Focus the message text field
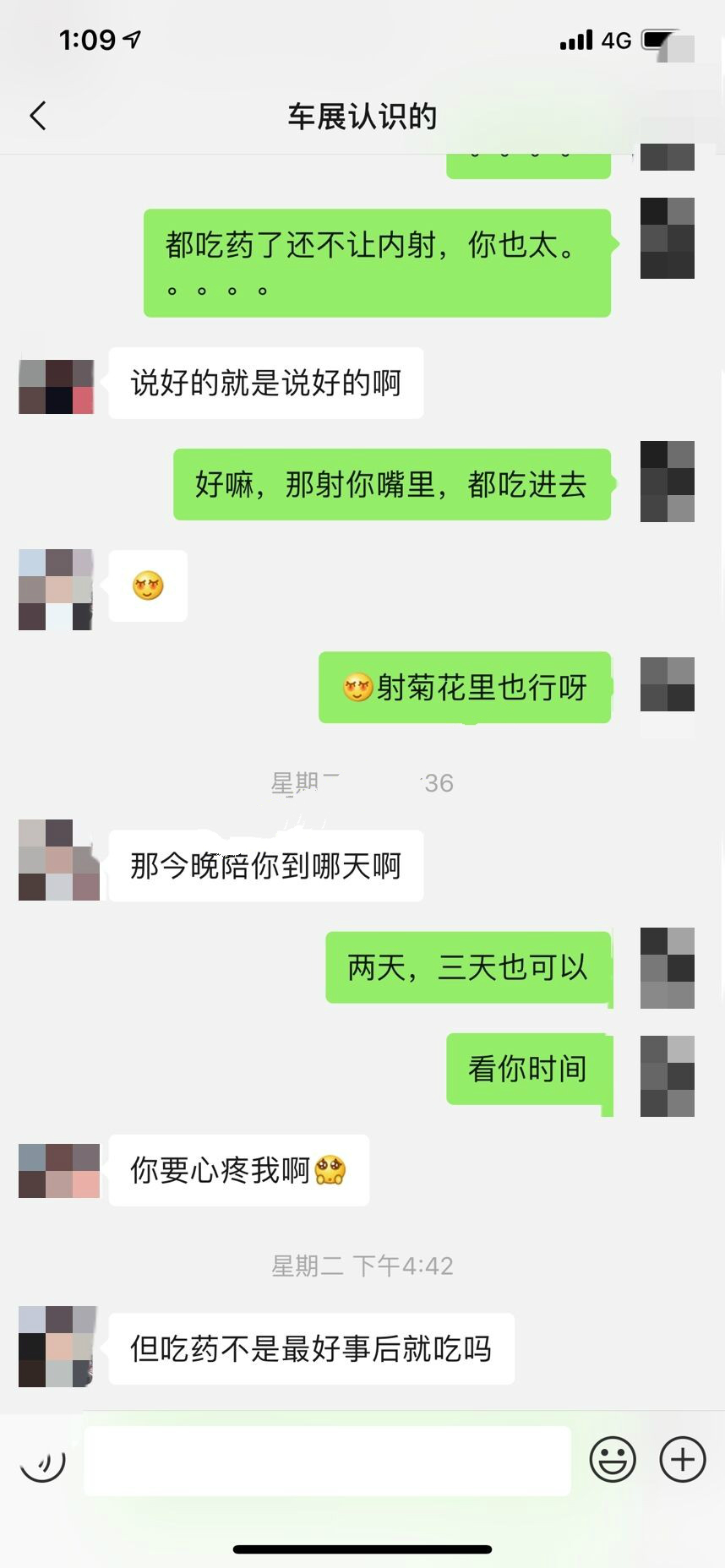725x1568 pixels. 327,1461
